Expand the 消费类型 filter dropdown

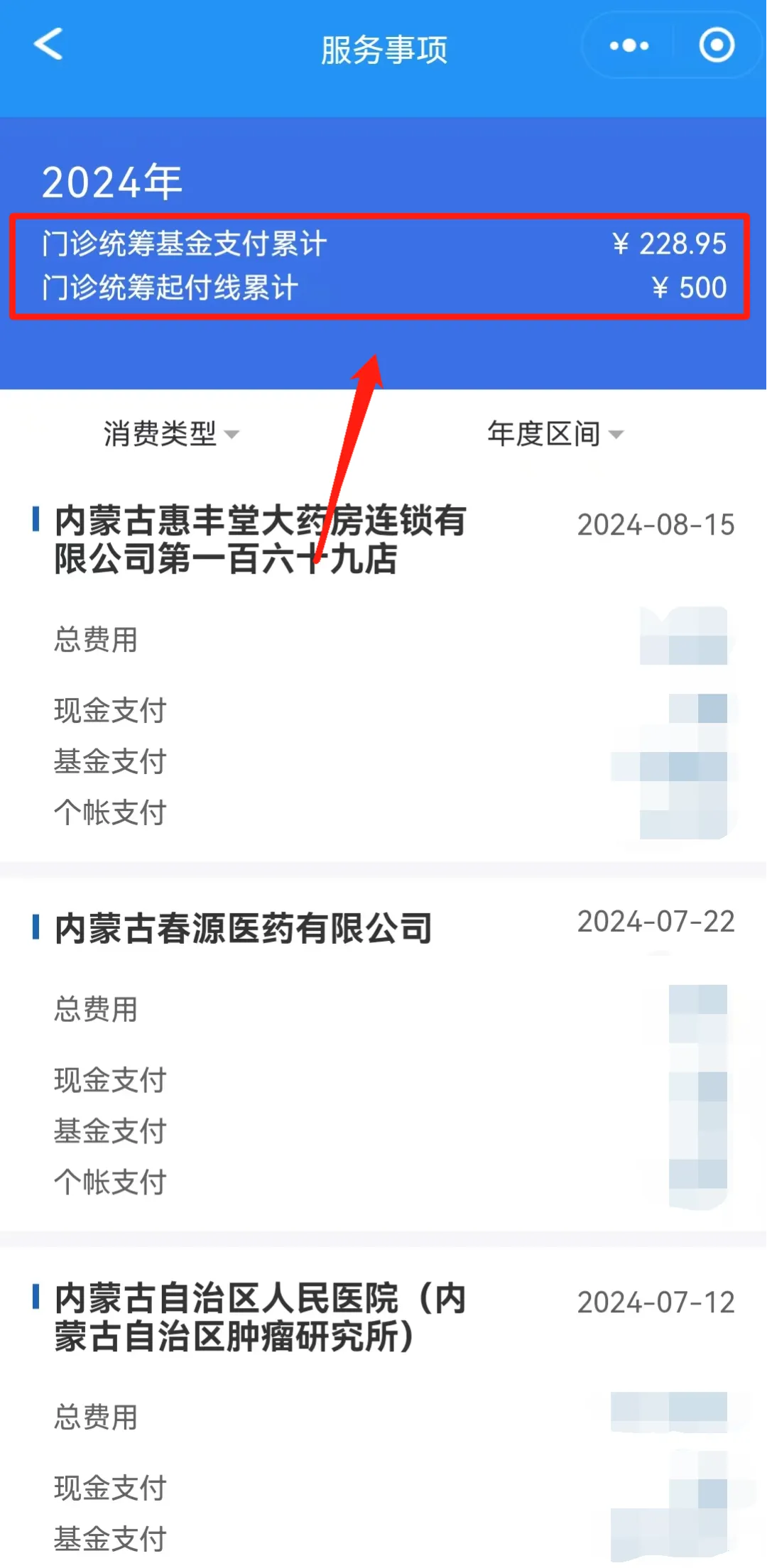click(171, 433)
